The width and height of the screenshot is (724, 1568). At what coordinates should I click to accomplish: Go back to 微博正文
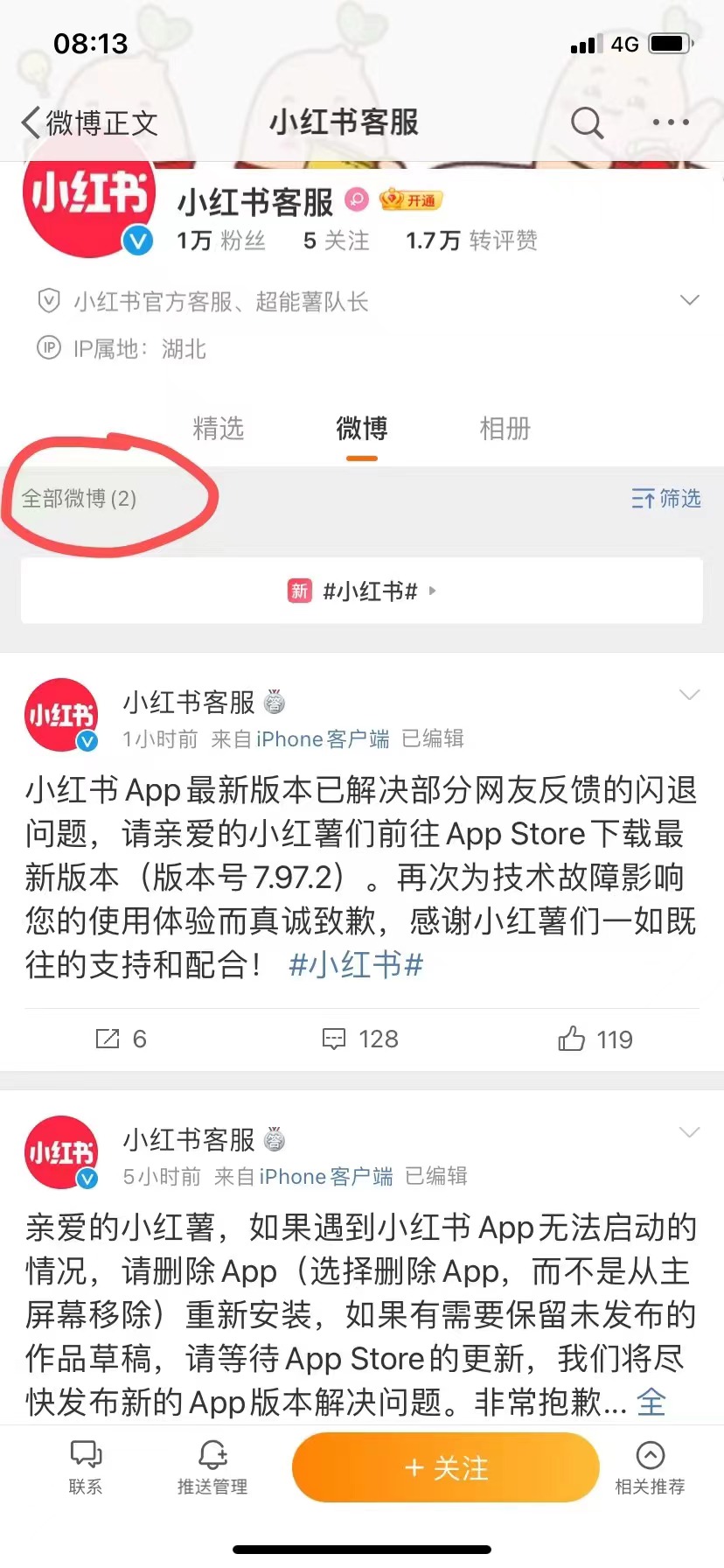click(88, 122)
